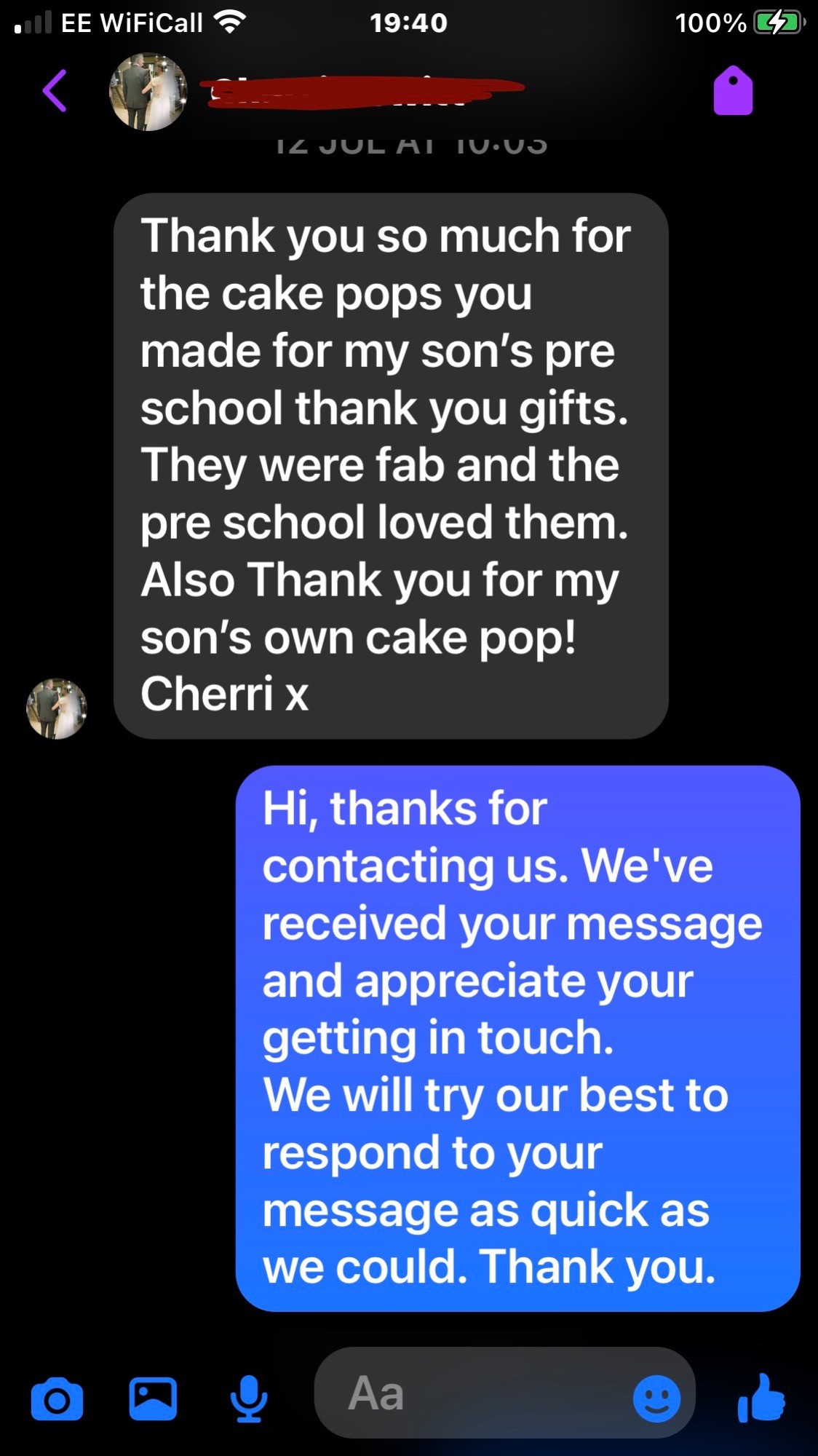Tap the purple label tag icon
Viewport: 818px width, 1456px height.
[733, 91]
